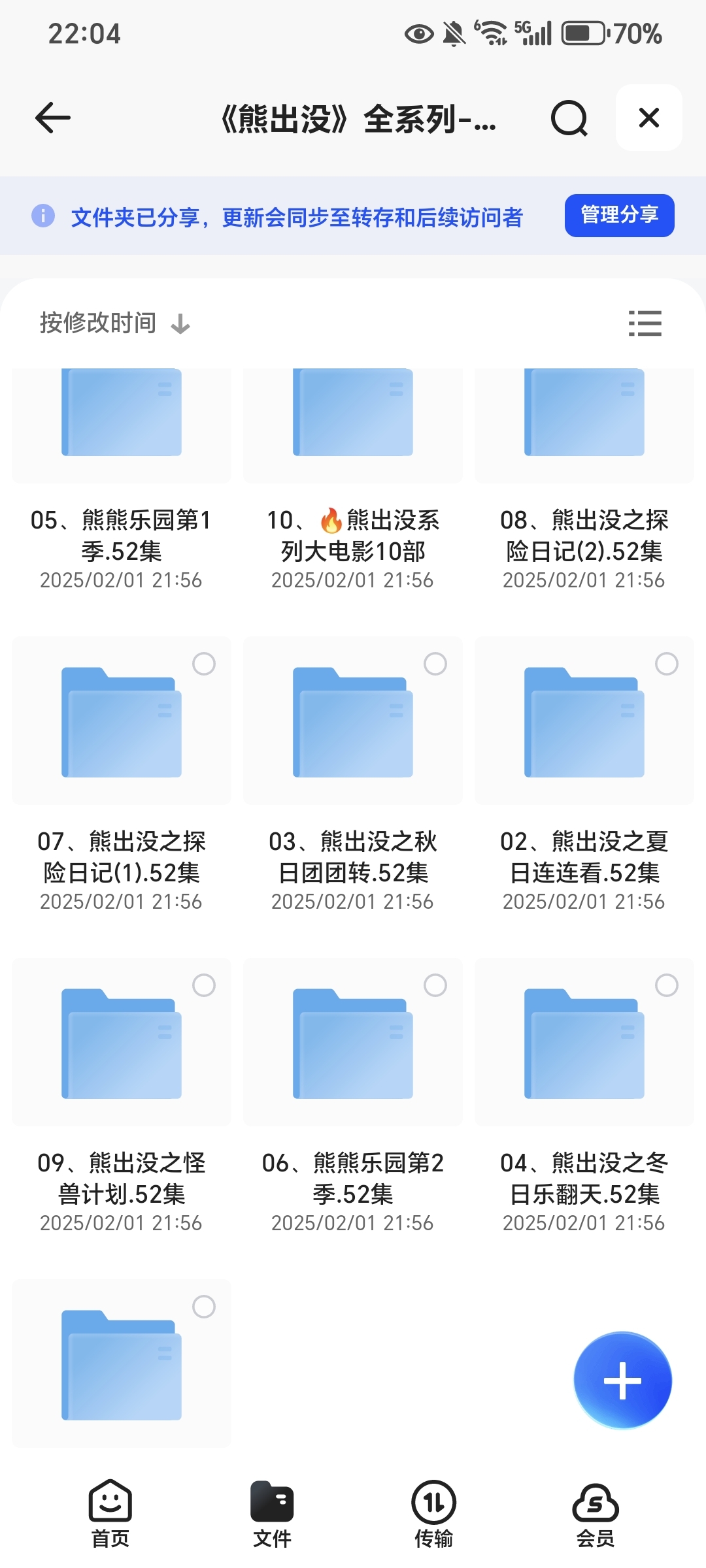This screenshot has width=706, height=1568.
Task: Switch to the 会员 tab
Action: [595, 1513]
